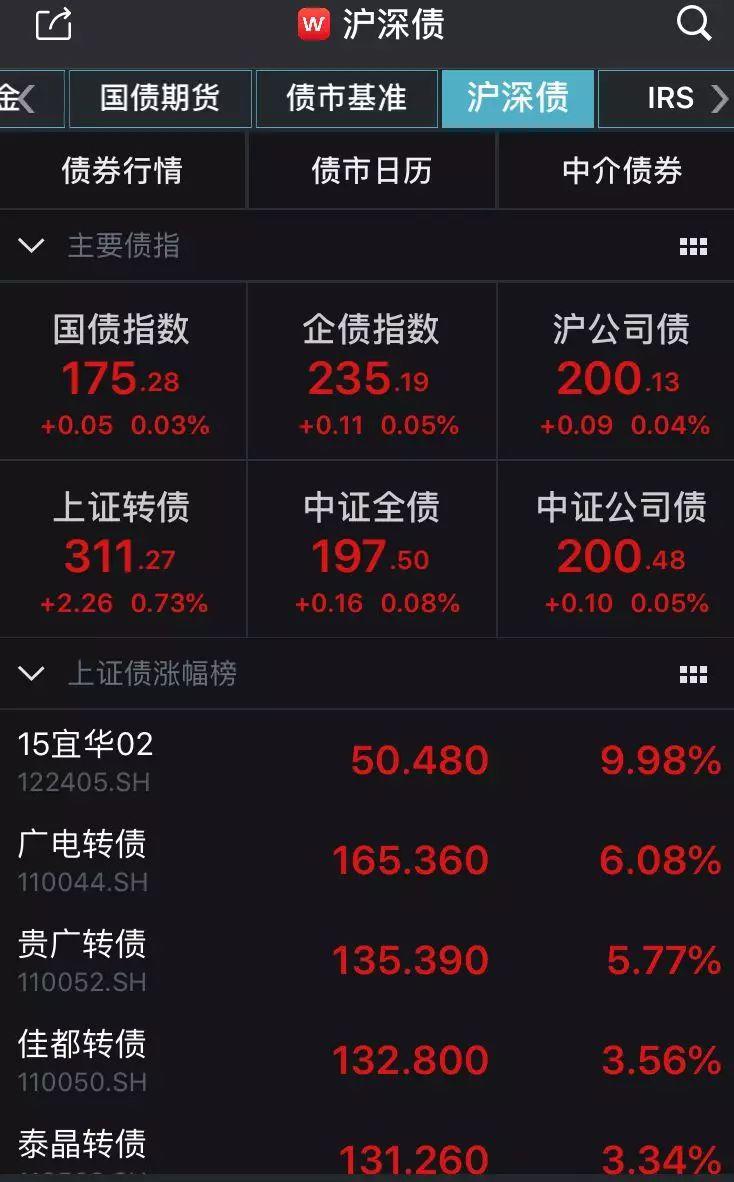Open grid view icon beside 主要债指
Image resolution: width=734 pixels, height=1182 pixels.
pos(693,247)
